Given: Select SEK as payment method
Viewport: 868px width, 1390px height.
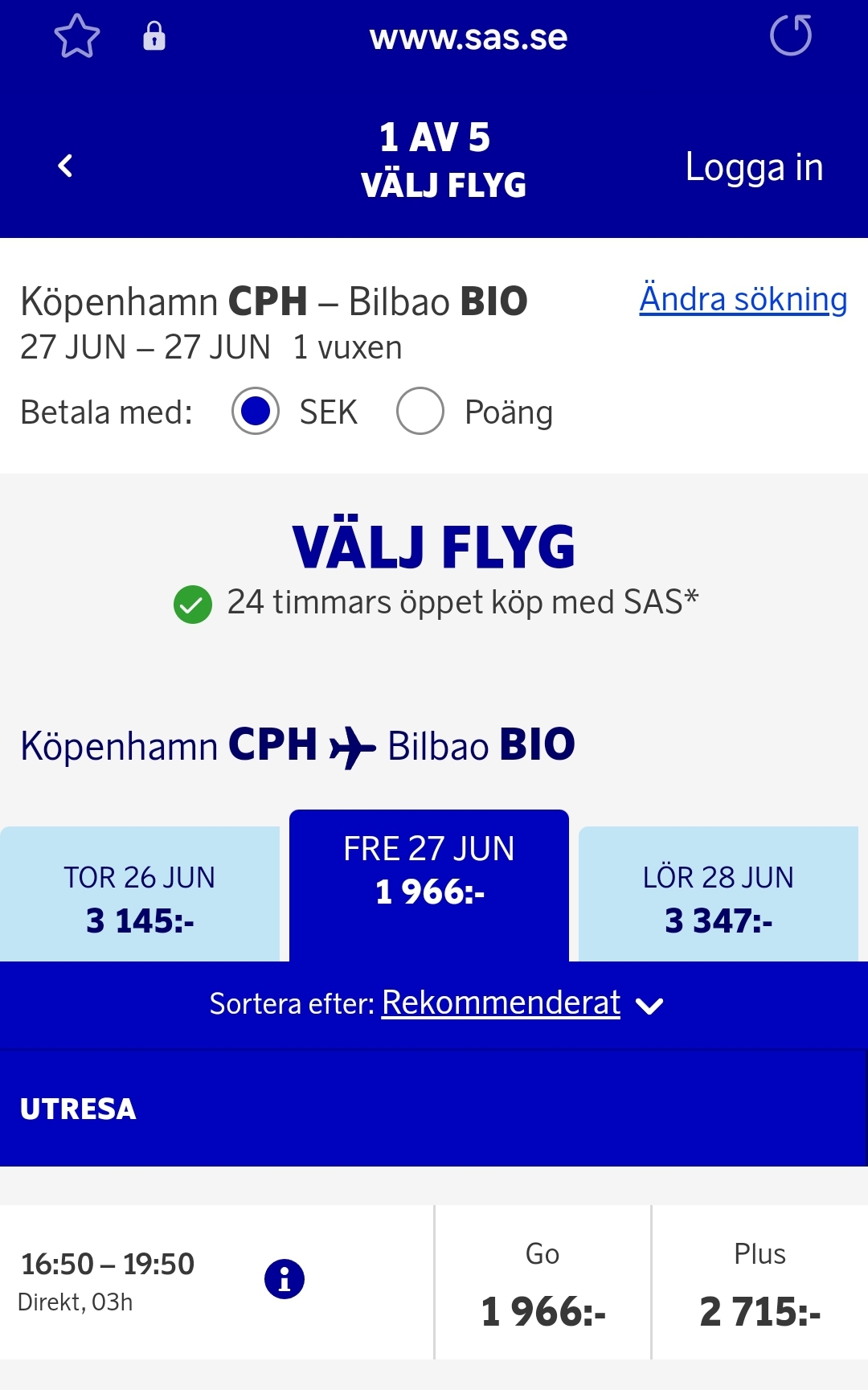Looking at the screenshot, I should pyautogui.click(x=256, y=412).
